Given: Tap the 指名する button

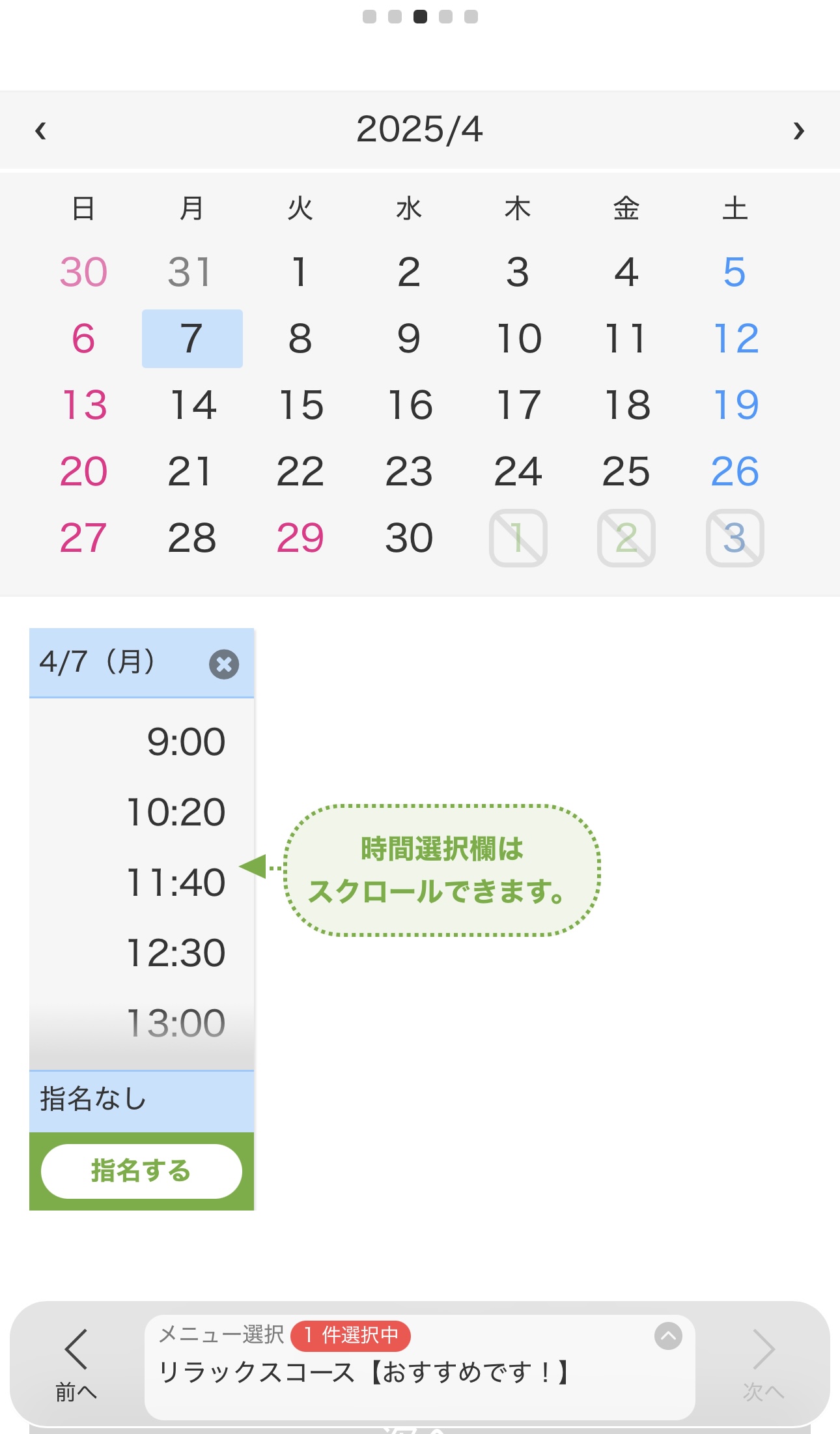Looking at the screenshot, I should click(141, 1171).
